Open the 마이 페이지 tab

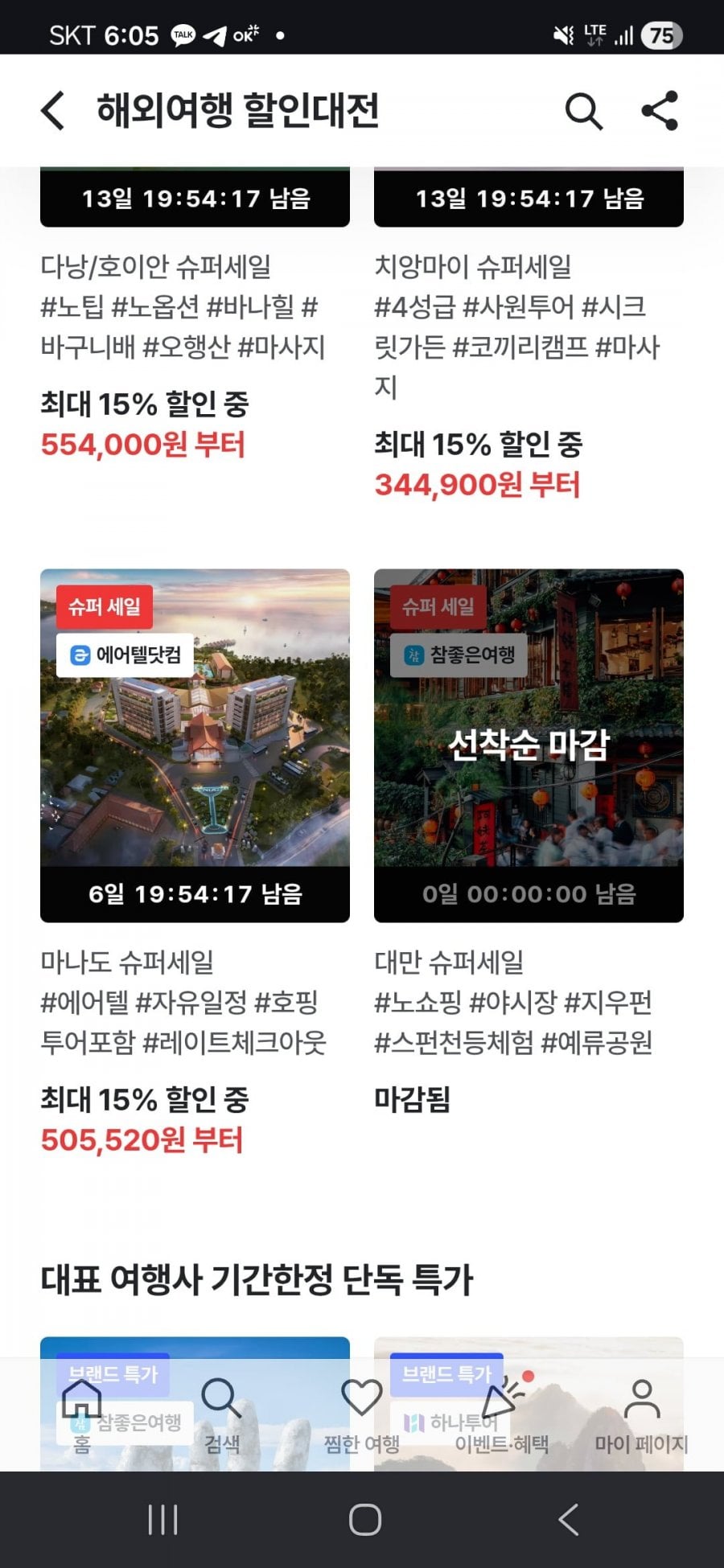tap(642, 1416)
